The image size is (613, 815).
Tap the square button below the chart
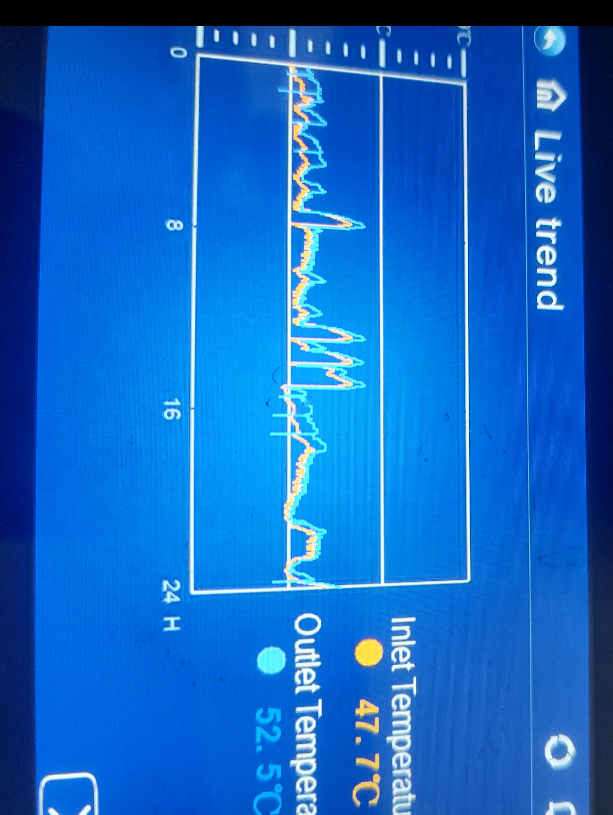click(70, 795)
